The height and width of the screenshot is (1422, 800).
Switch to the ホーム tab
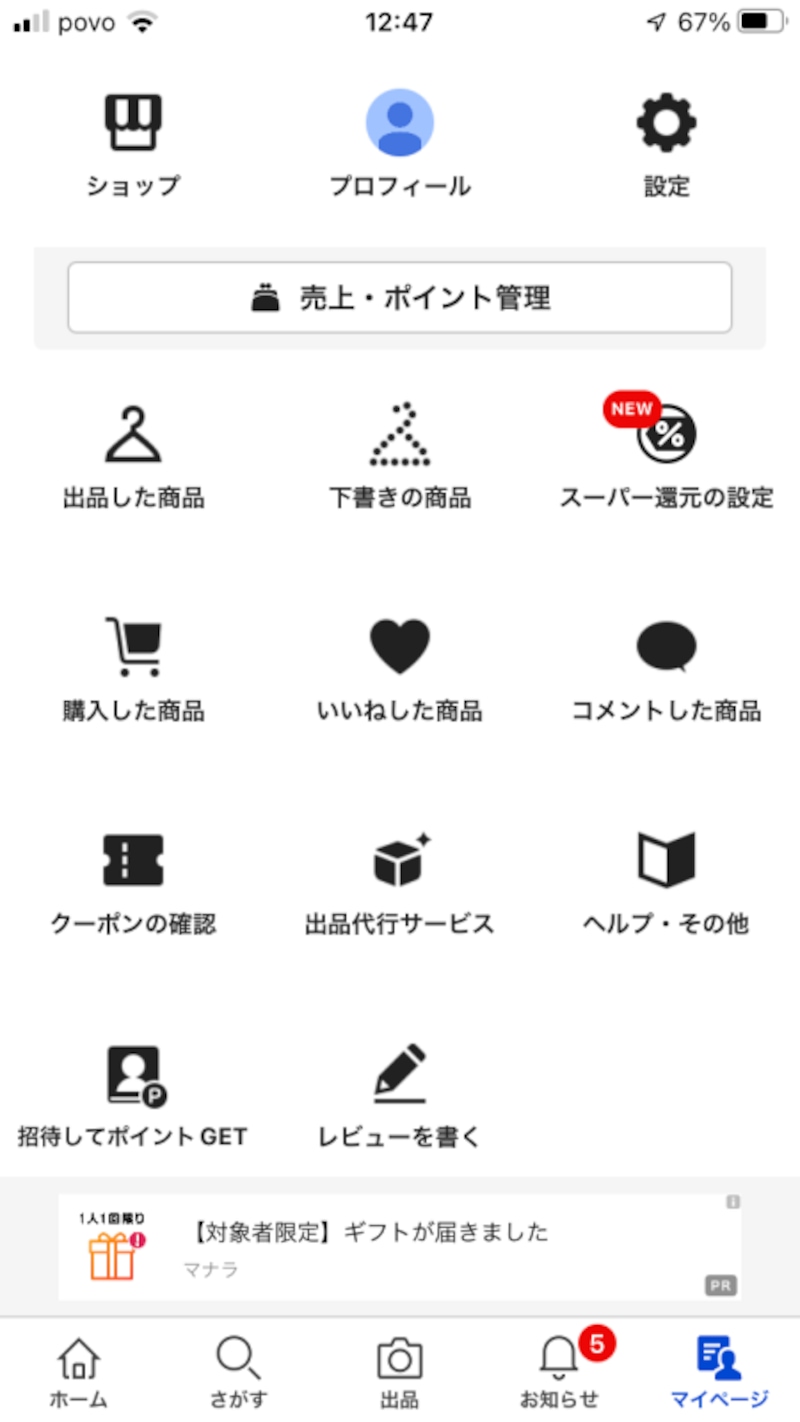point(79,1370)
